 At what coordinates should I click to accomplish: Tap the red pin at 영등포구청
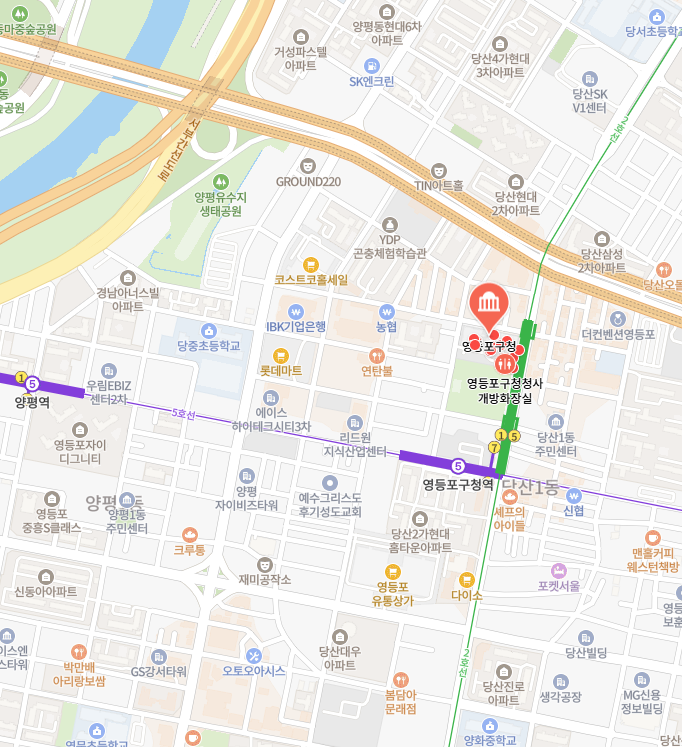(488, 304)
